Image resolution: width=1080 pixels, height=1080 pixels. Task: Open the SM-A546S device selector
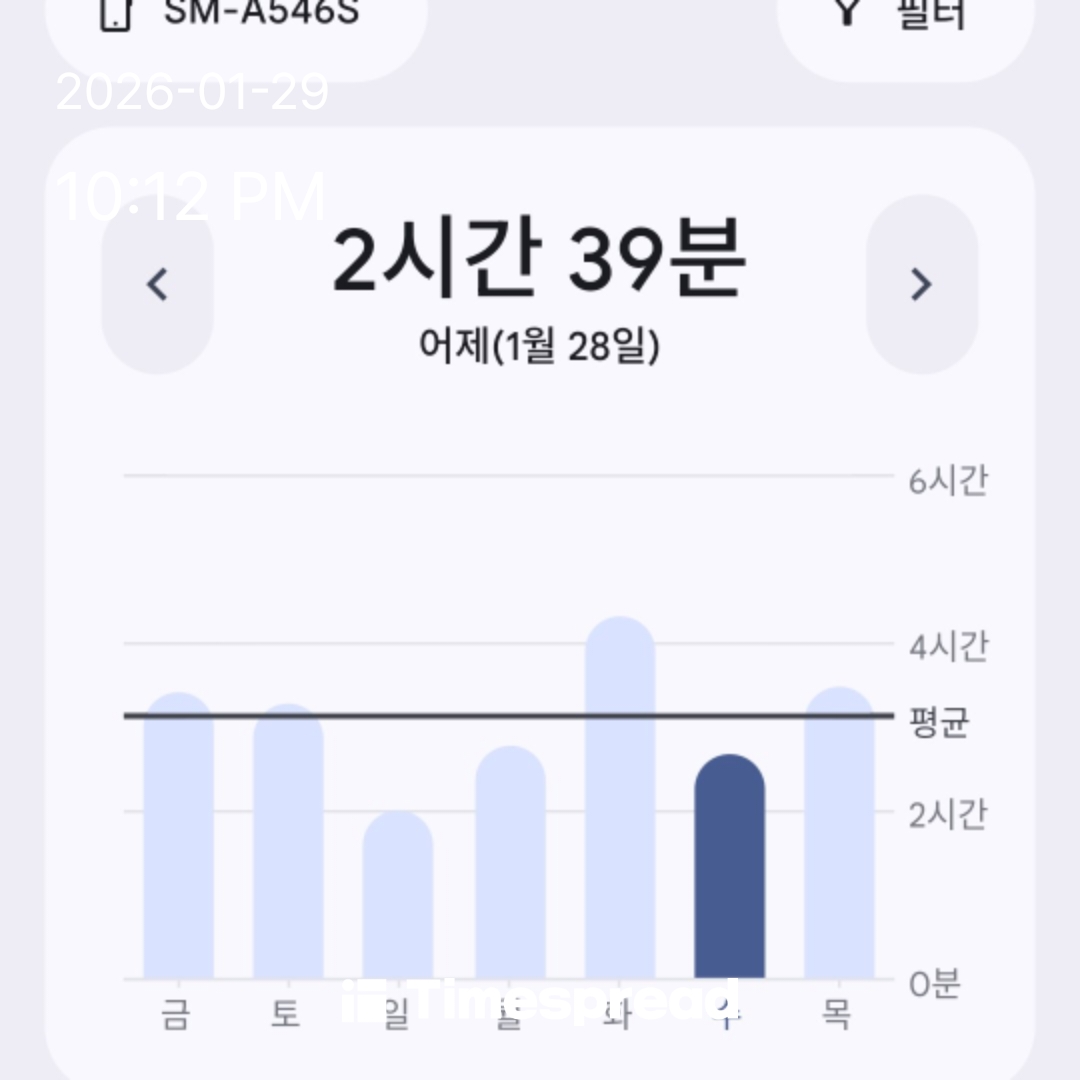tap(236, 20)
